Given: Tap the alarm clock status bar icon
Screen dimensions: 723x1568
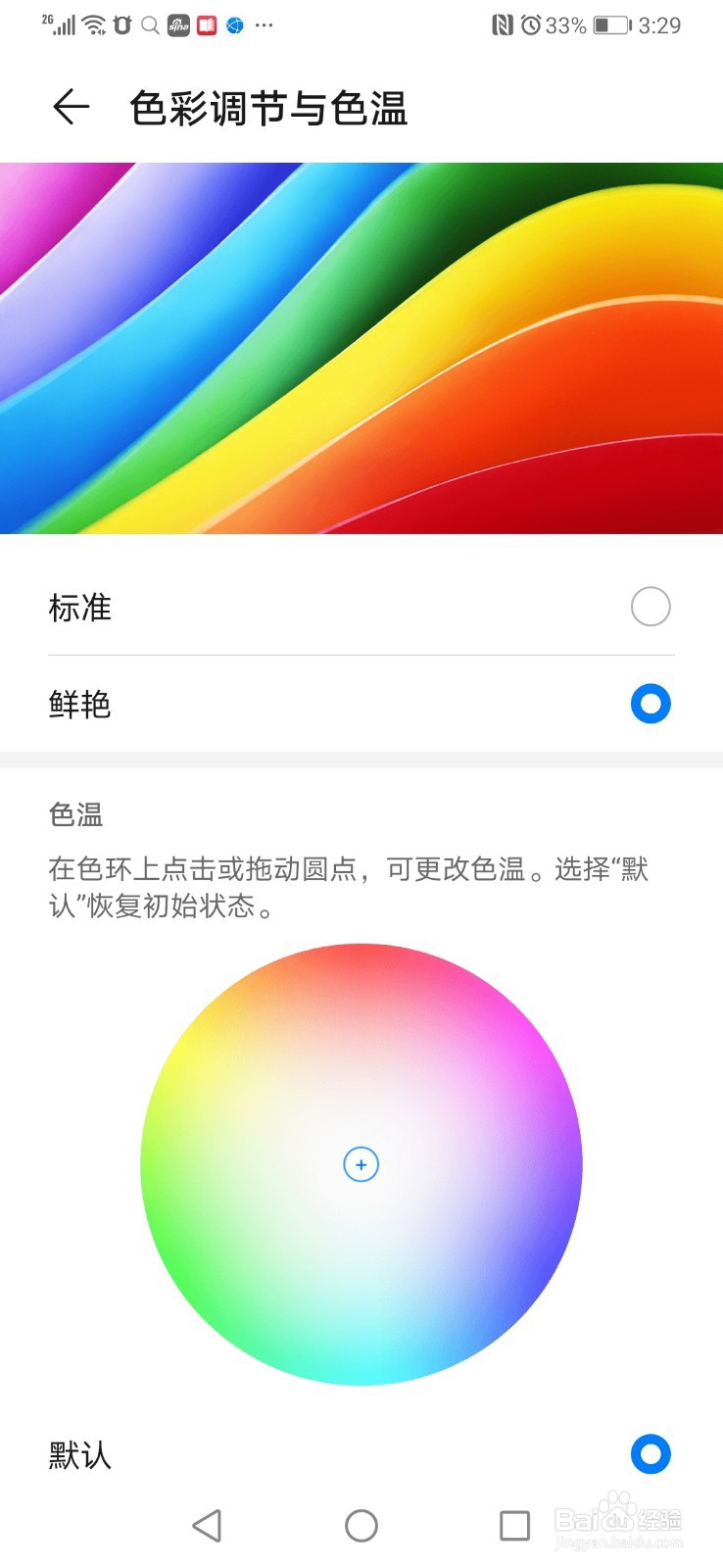Looking at the screenshot, I should coord(531,25).
